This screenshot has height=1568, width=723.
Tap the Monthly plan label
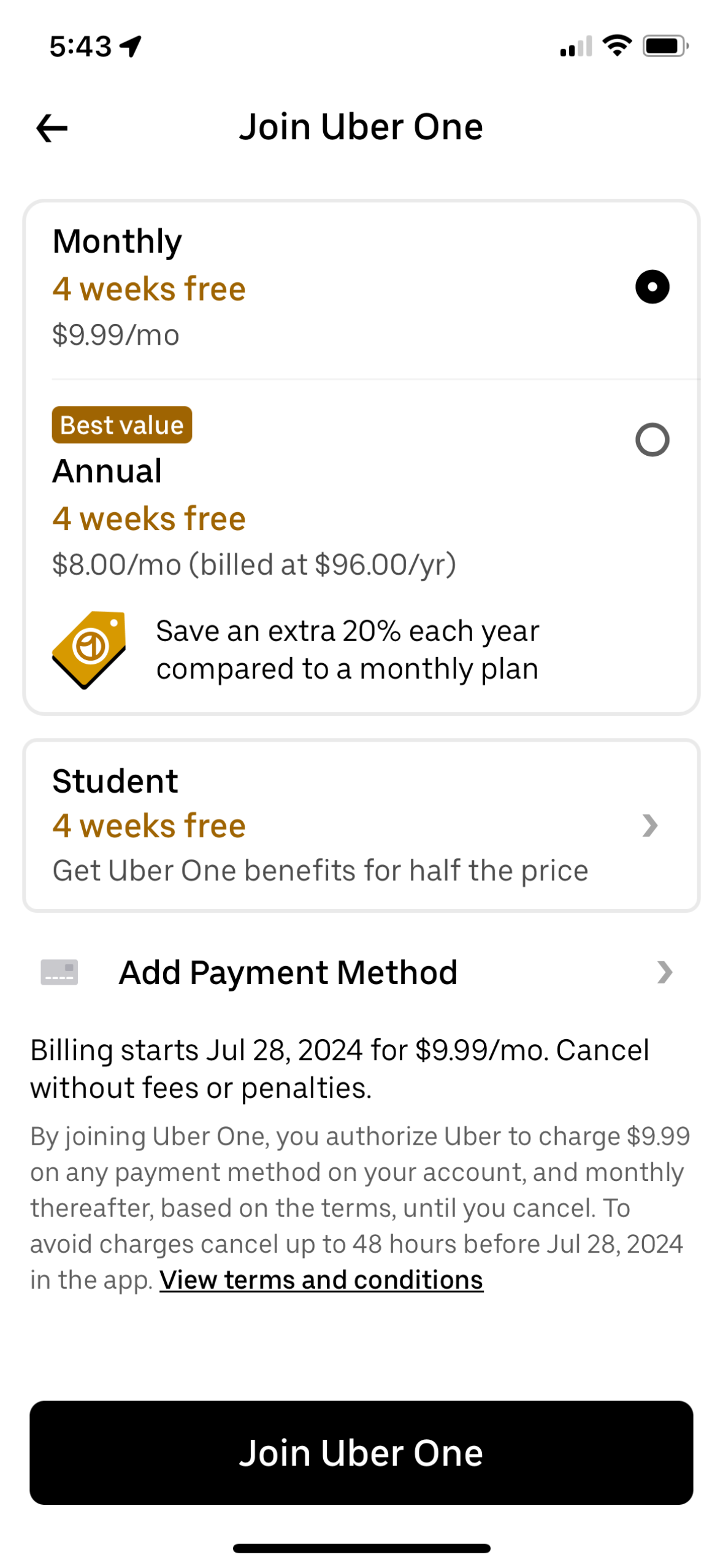[x=116, y=240]
